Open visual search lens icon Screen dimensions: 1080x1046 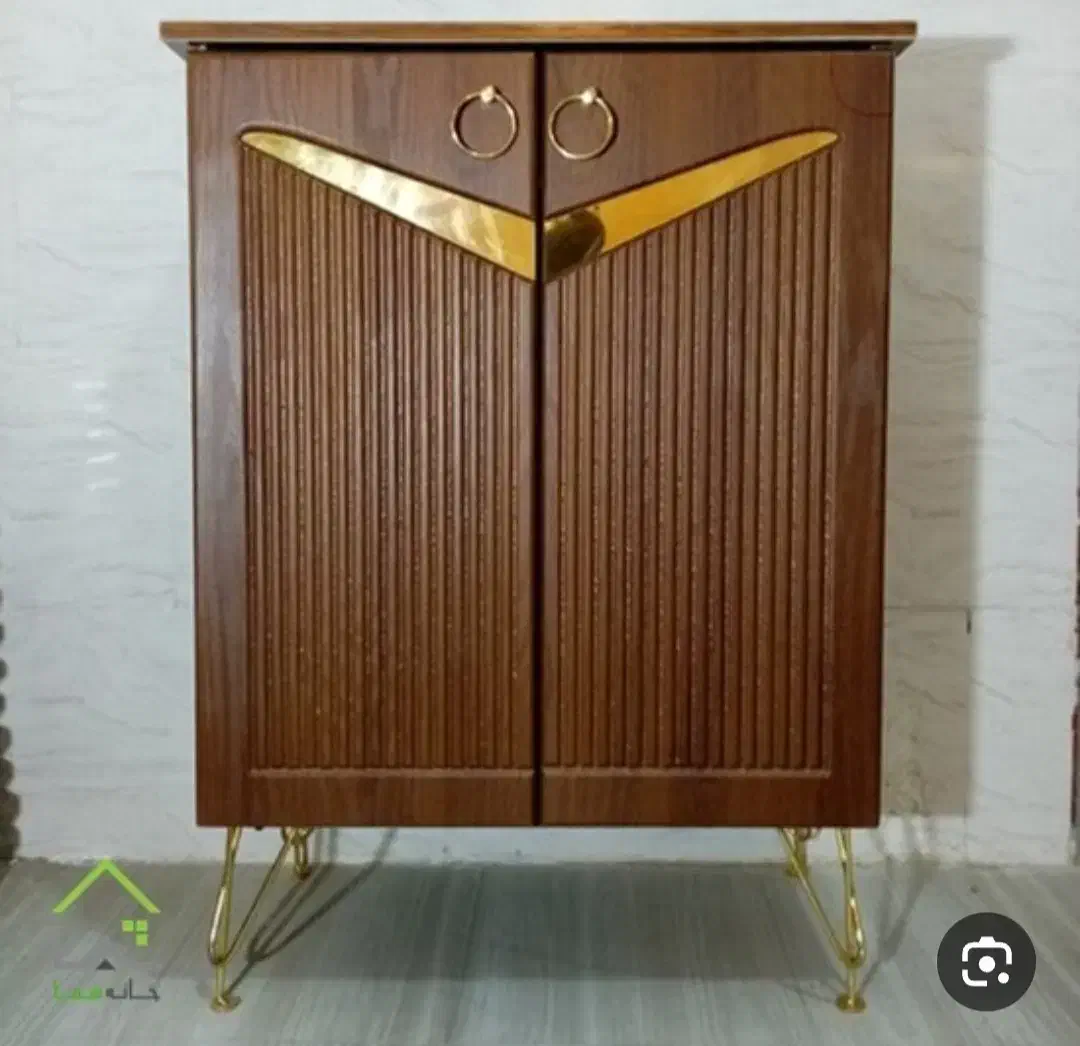point(985,961)
